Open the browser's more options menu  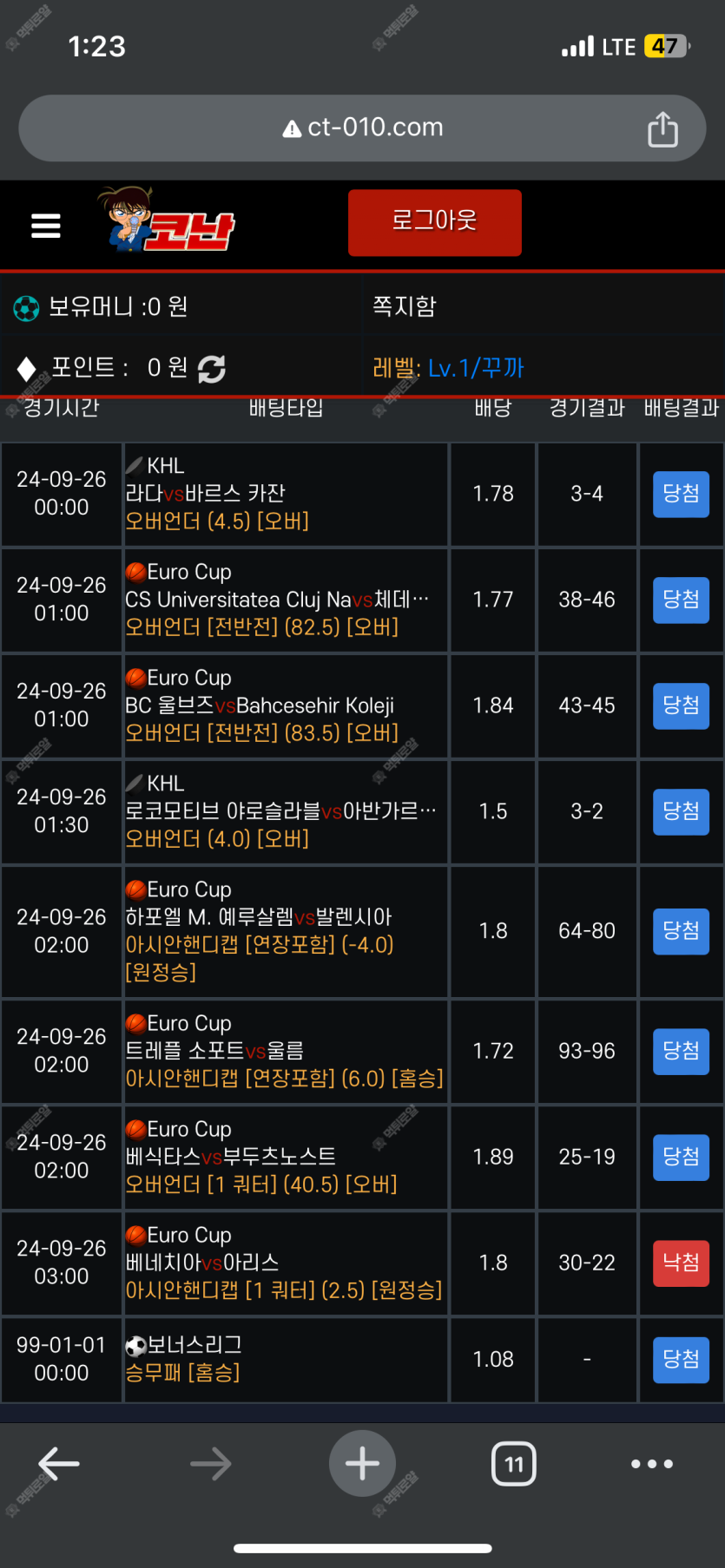tap(652, 1464)
